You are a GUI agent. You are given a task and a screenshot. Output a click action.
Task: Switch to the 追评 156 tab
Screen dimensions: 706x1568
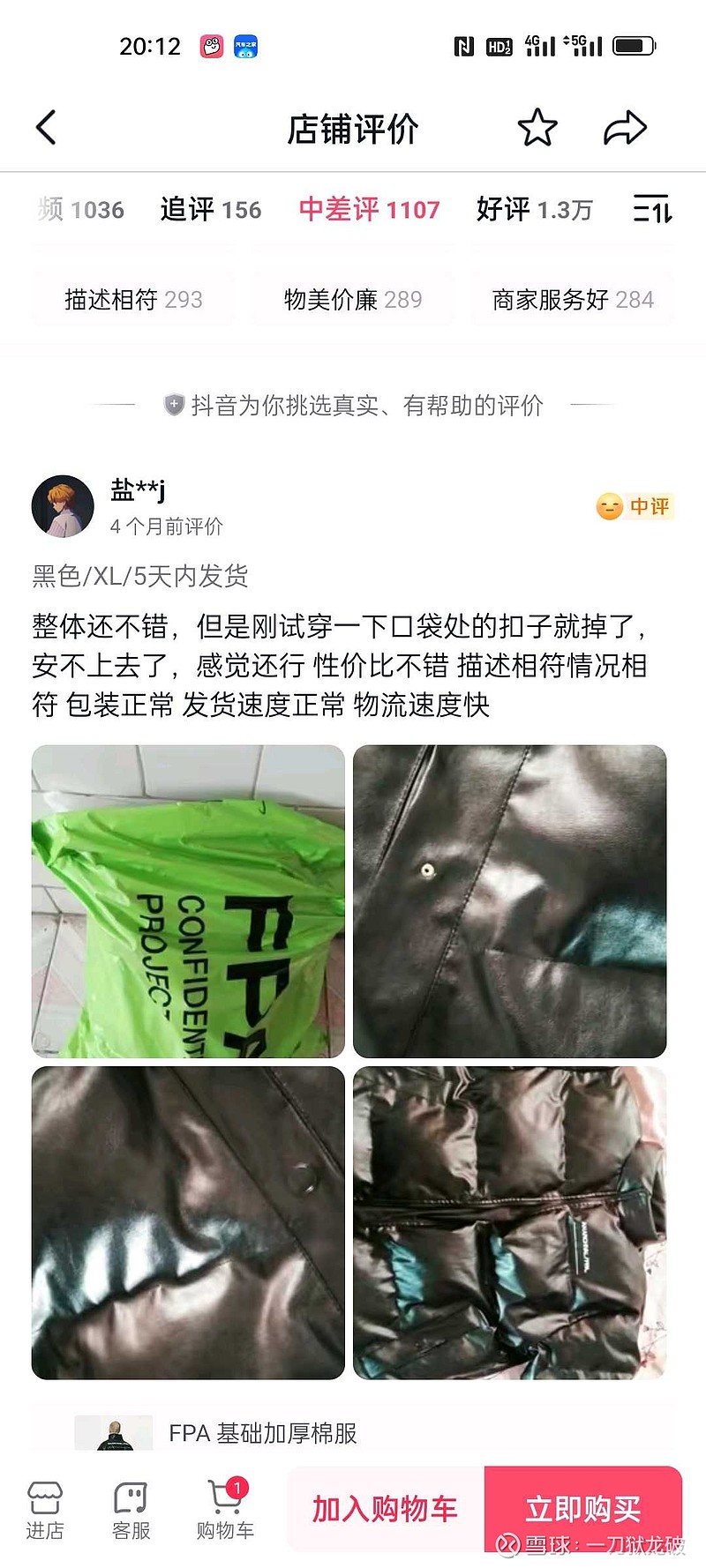[211, 210]
